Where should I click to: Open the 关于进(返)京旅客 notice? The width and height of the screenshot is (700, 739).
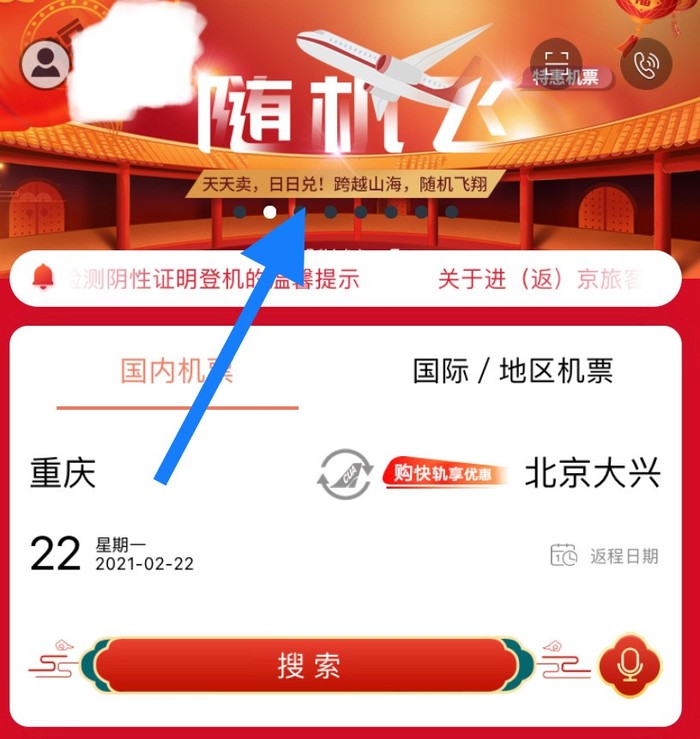(550, 279)
